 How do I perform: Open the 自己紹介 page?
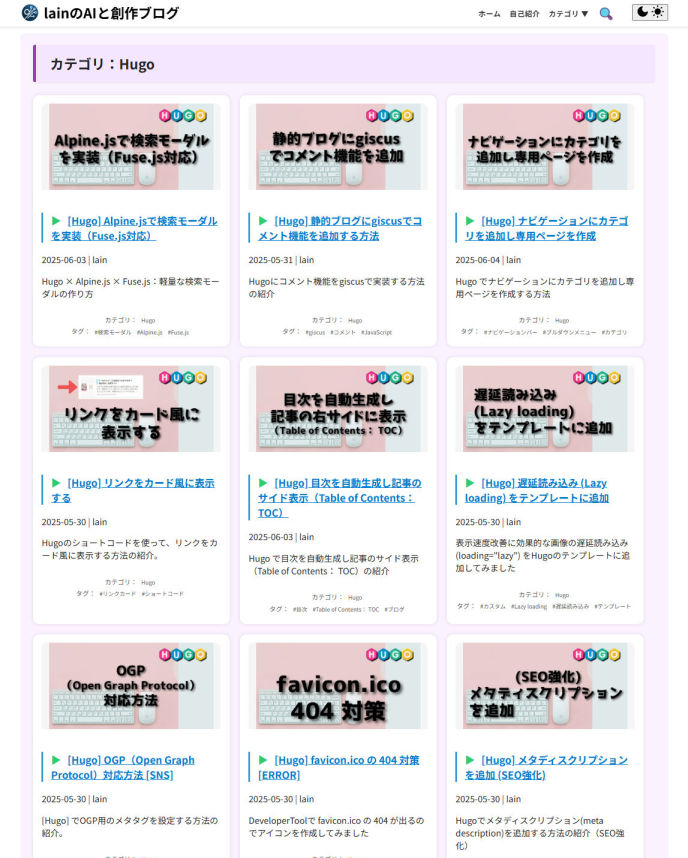click(524, 14)
